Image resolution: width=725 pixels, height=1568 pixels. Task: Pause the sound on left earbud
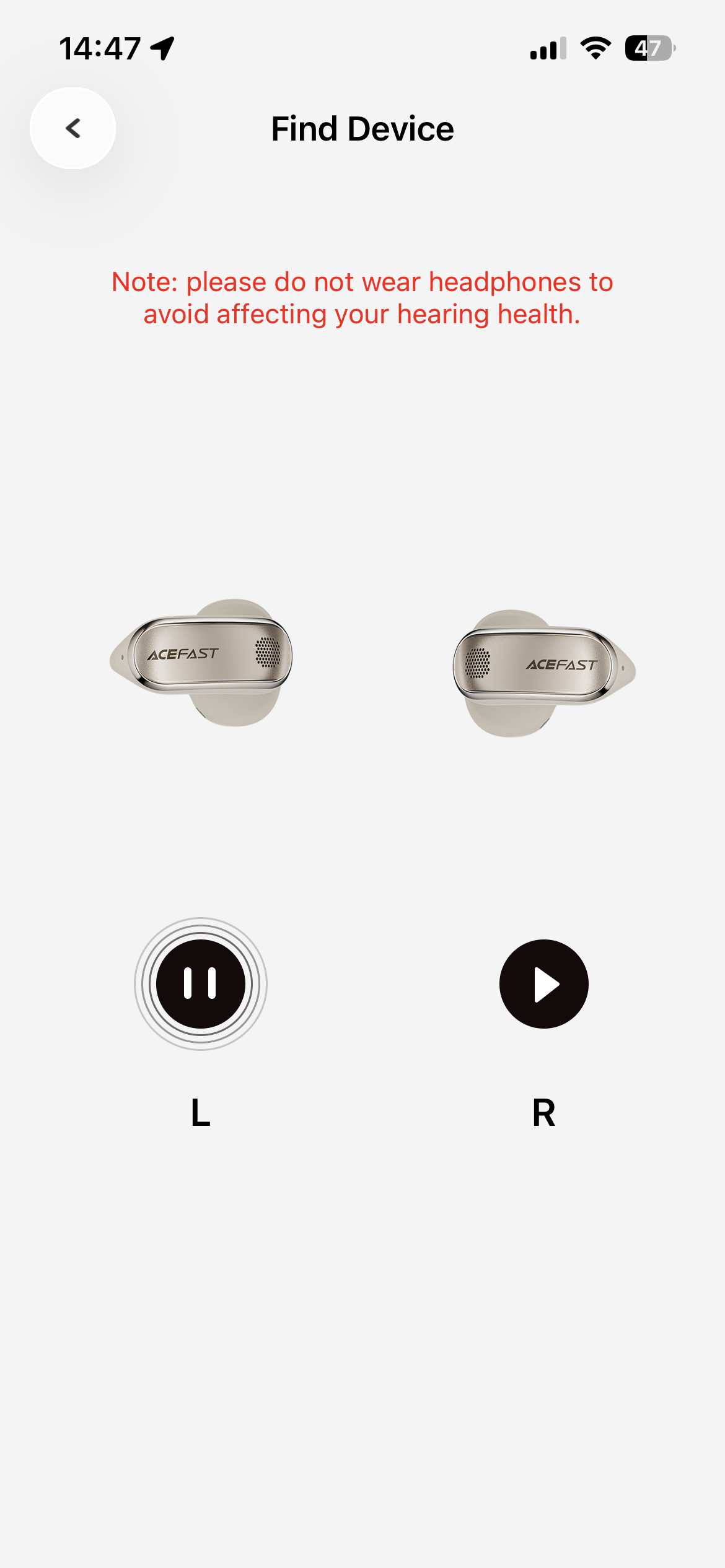click(x=200, y=983)
